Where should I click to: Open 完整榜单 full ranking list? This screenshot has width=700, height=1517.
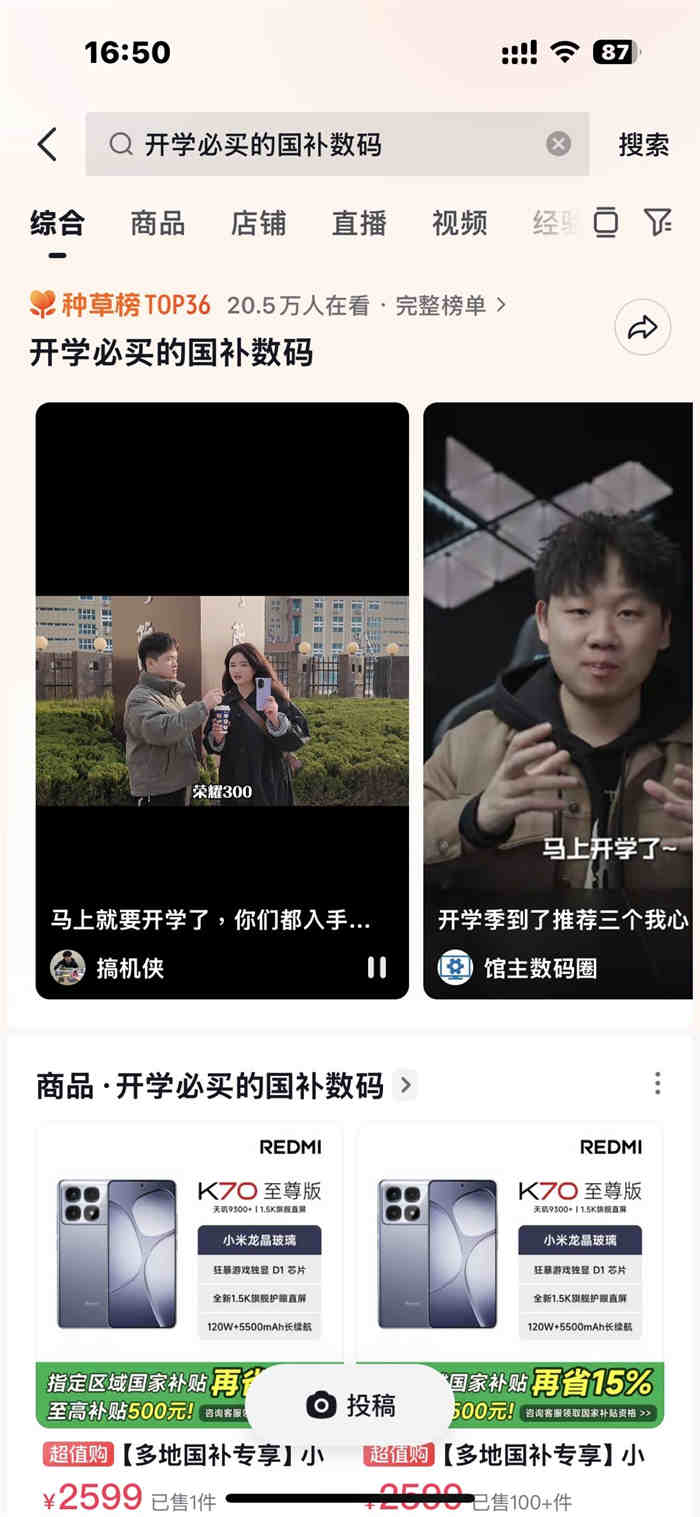450,305
